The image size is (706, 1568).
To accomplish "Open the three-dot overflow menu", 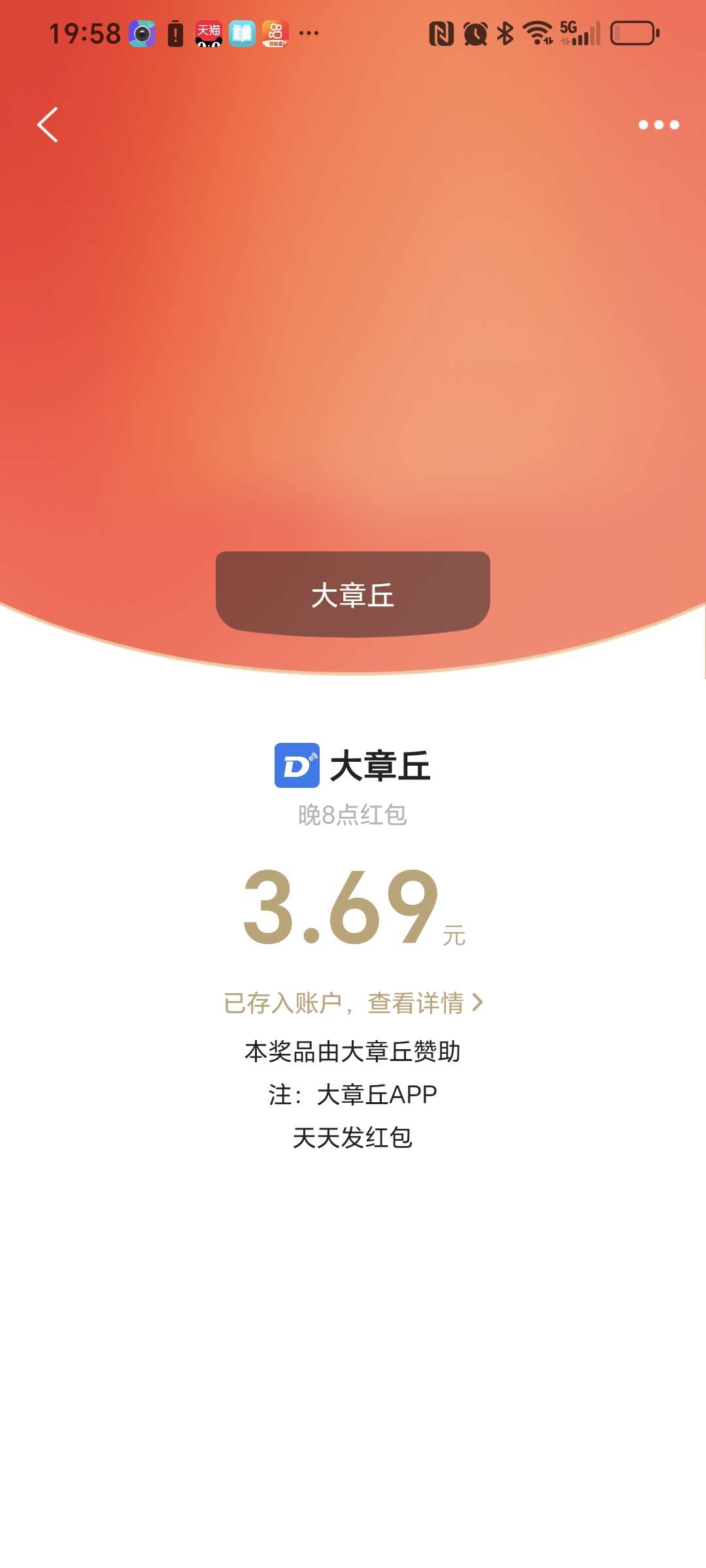I will (658, 125).
